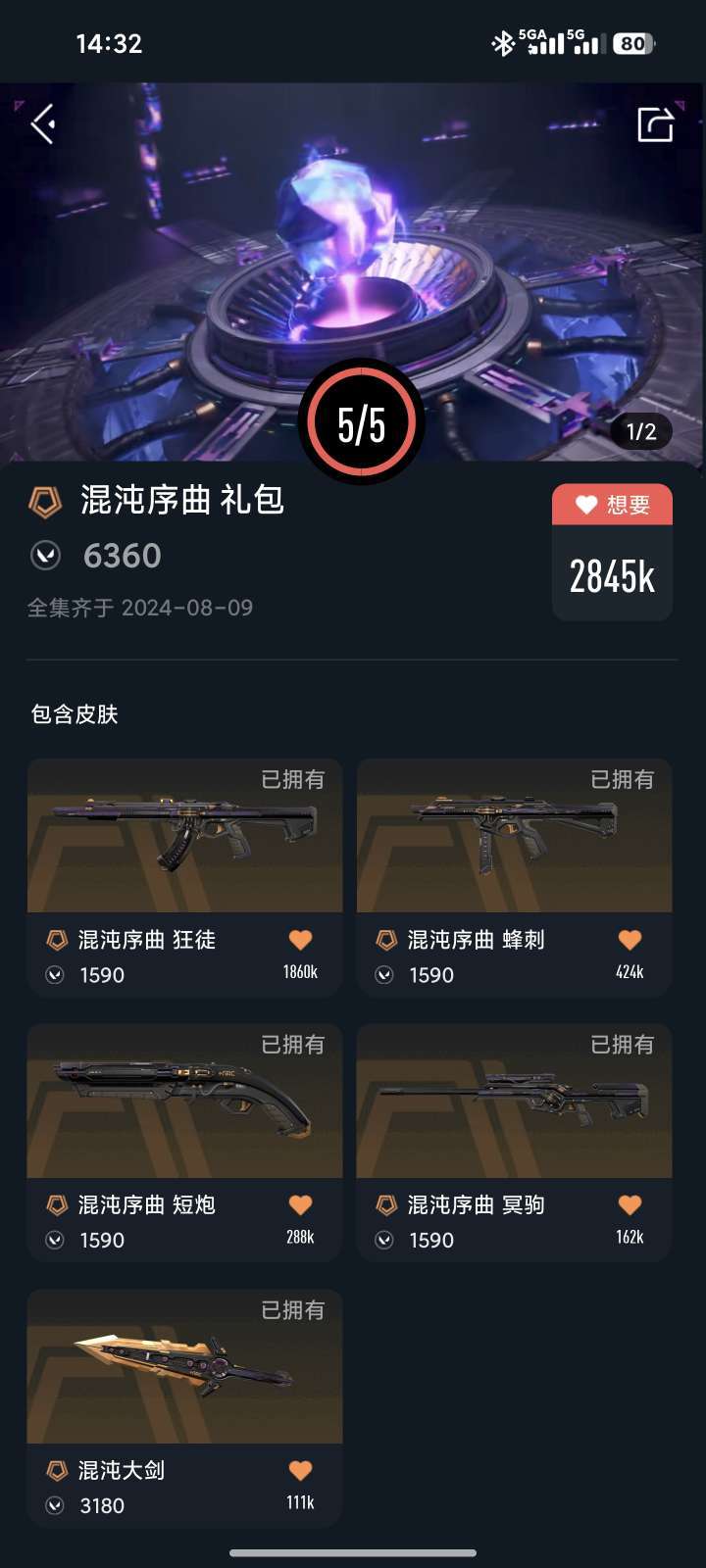Open the 混沌序曲 冥驹 skin card

coord(514,1107)
